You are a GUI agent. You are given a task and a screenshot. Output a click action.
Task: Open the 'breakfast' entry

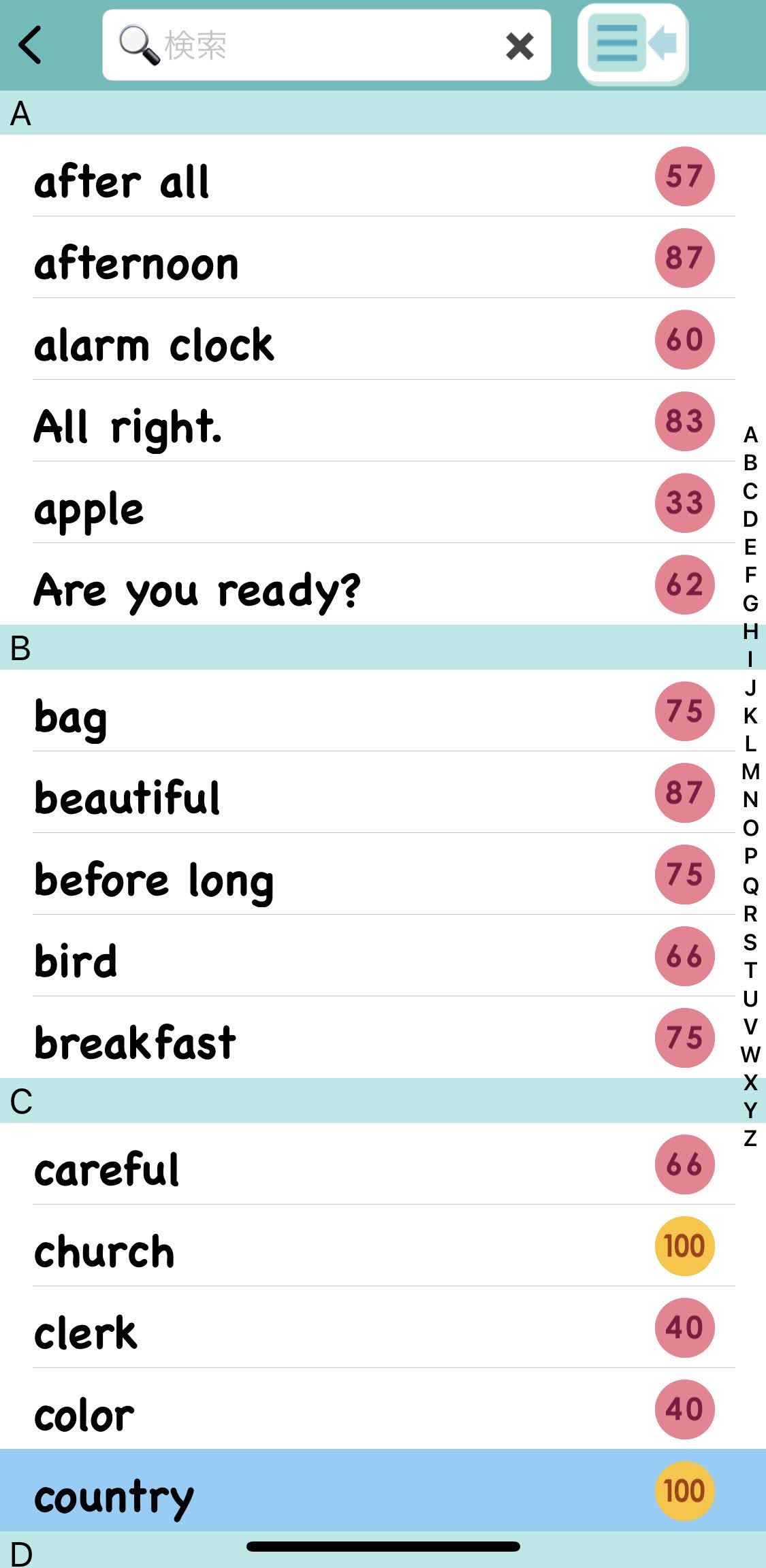point(135,1043)
